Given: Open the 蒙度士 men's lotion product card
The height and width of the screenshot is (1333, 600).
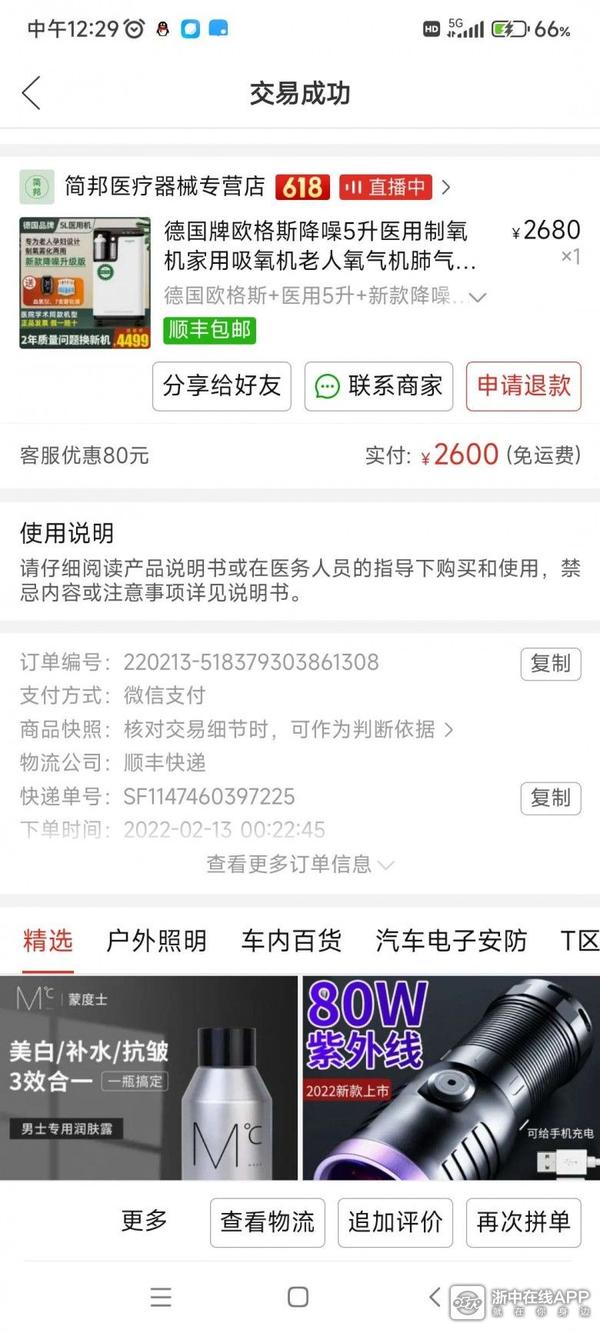Looking at the screenshot, I should point(148,1078).
